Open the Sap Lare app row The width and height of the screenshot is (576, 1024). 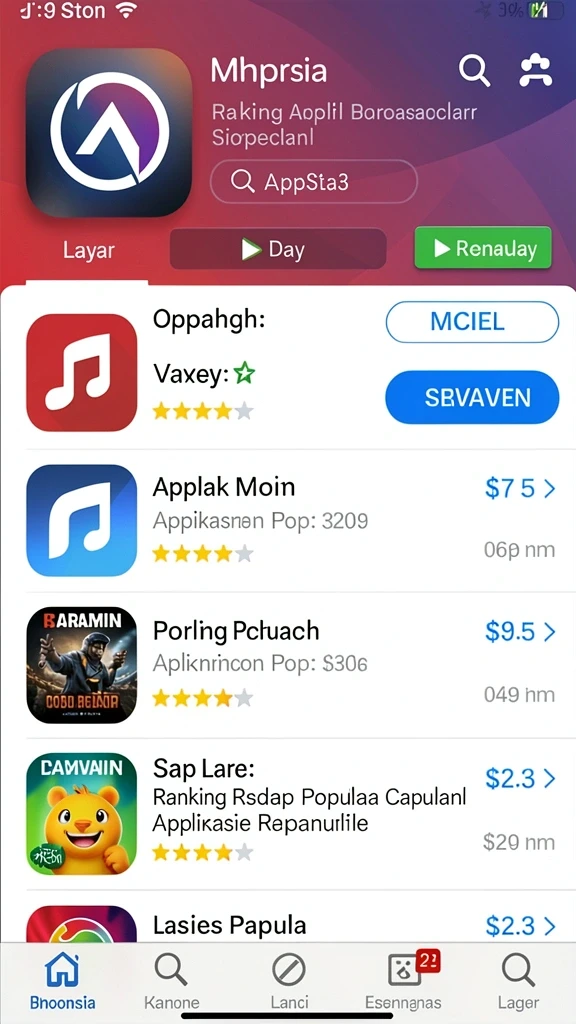click(288, 814)
